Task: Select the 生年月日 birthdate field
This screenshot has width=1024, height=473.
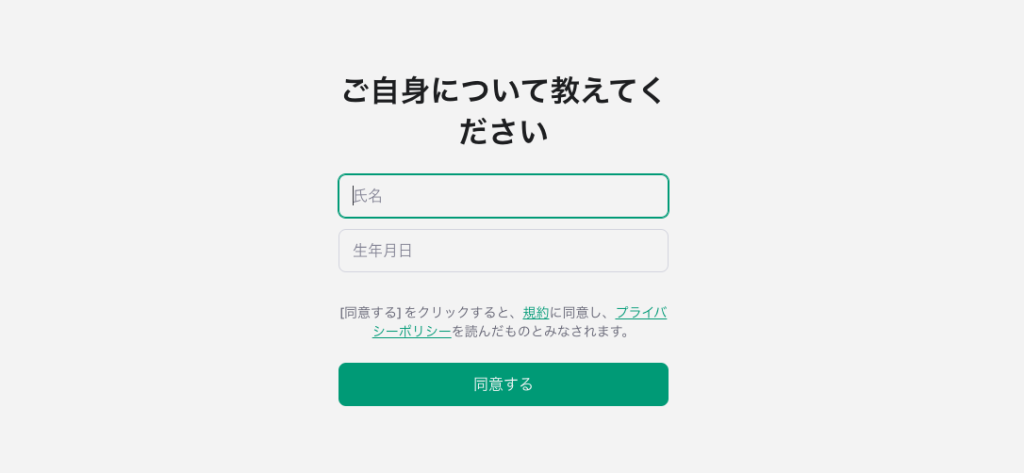Action: coord(503,251)
